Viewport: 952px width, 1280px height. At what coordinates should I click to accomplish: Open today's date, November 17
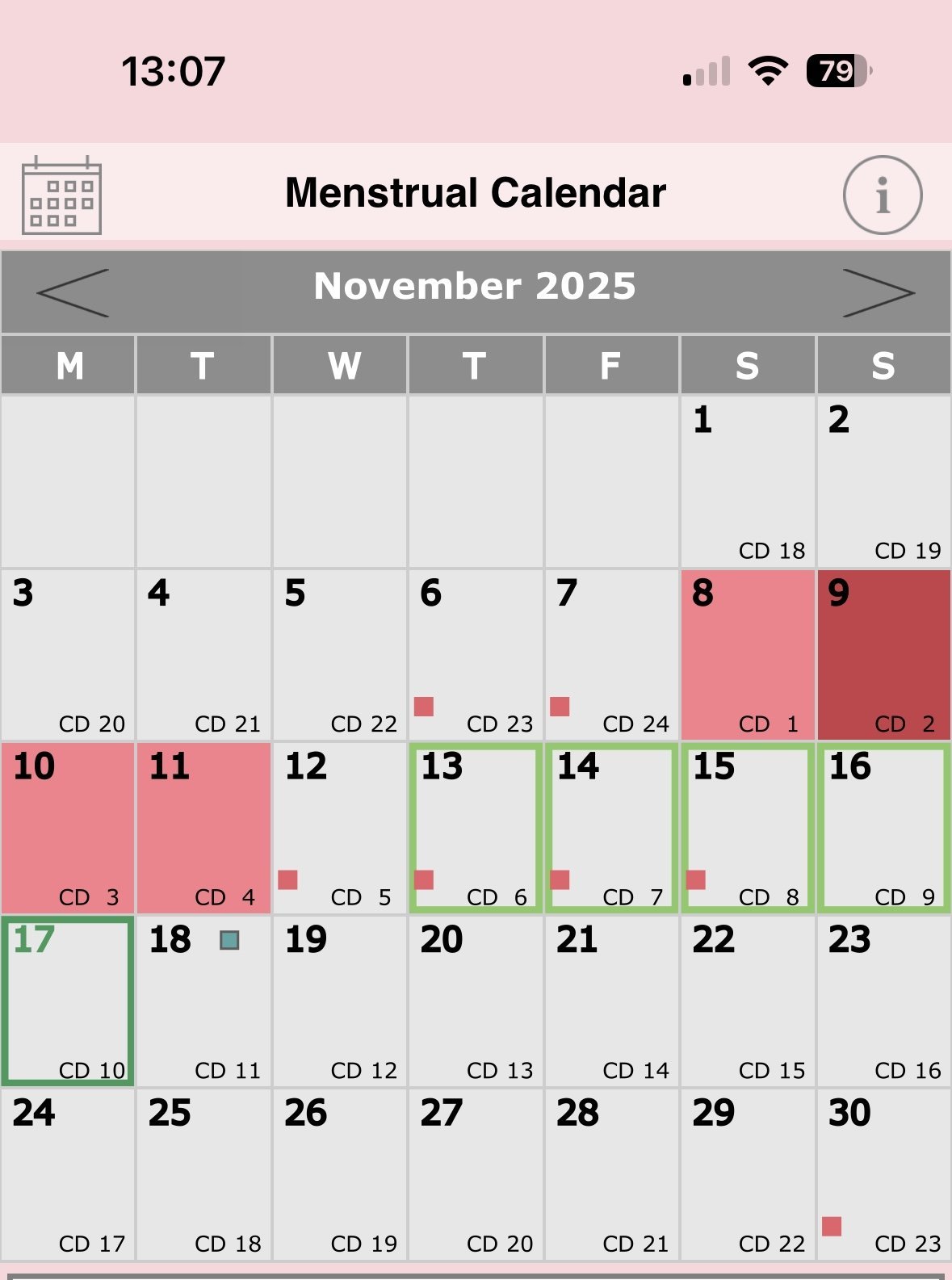tap(68, 1000)
